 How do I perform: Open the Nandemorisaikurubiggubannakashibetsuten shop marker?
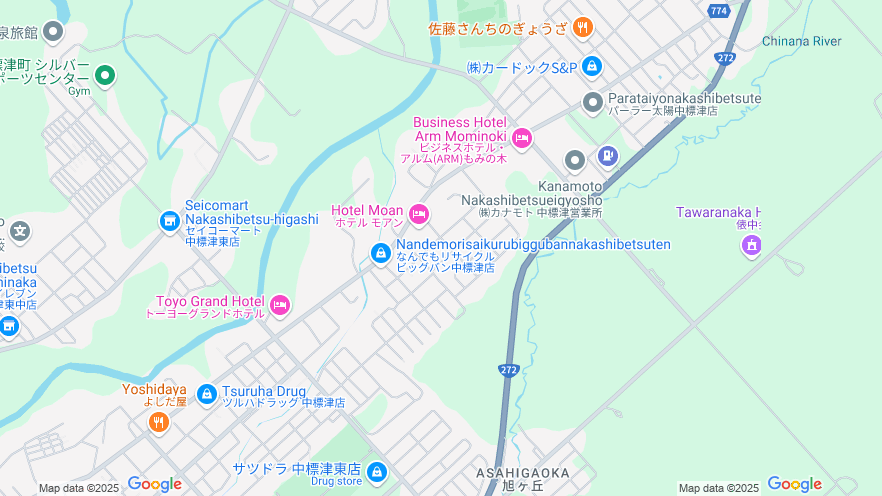tap(381, 254)
